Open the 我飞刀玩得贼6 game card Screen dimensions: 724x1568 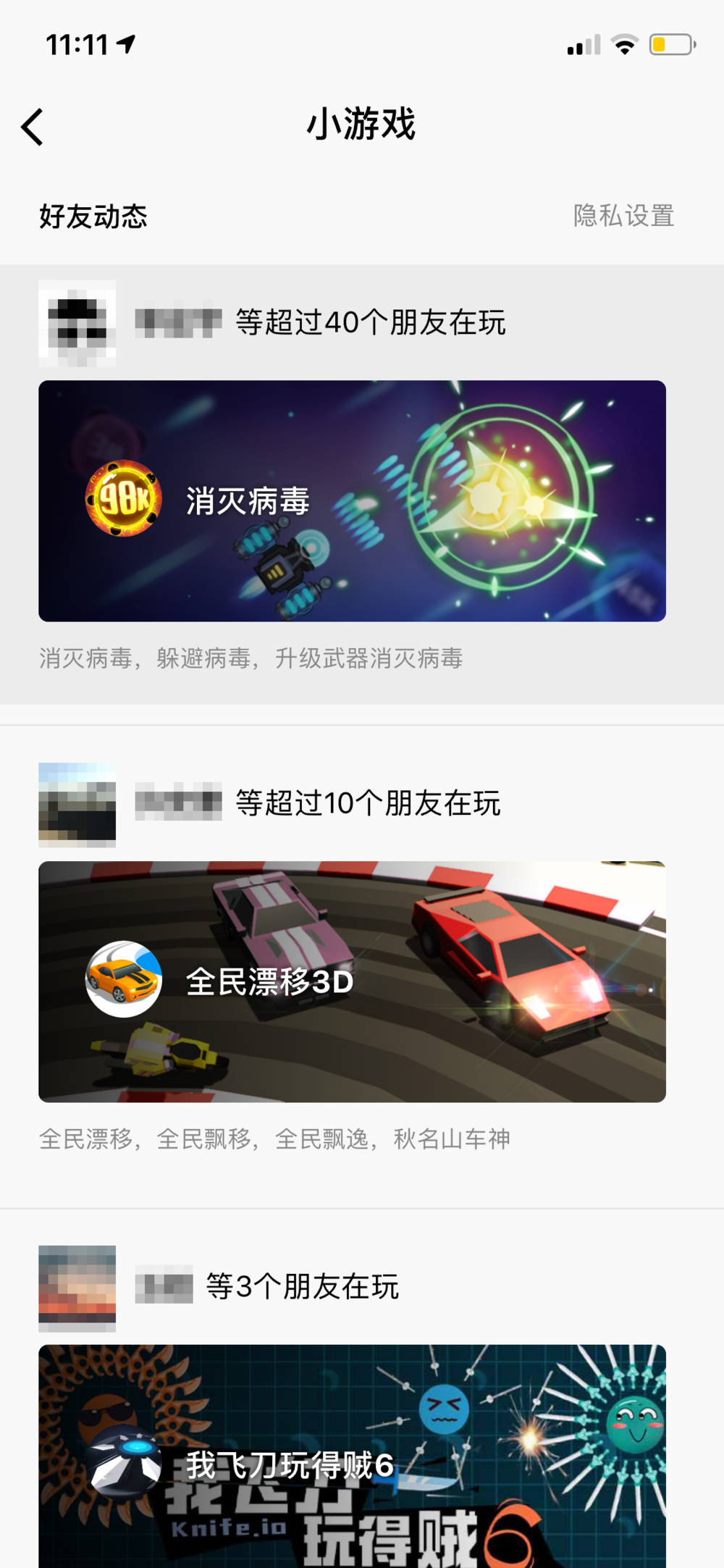[x=352, y=1456]
